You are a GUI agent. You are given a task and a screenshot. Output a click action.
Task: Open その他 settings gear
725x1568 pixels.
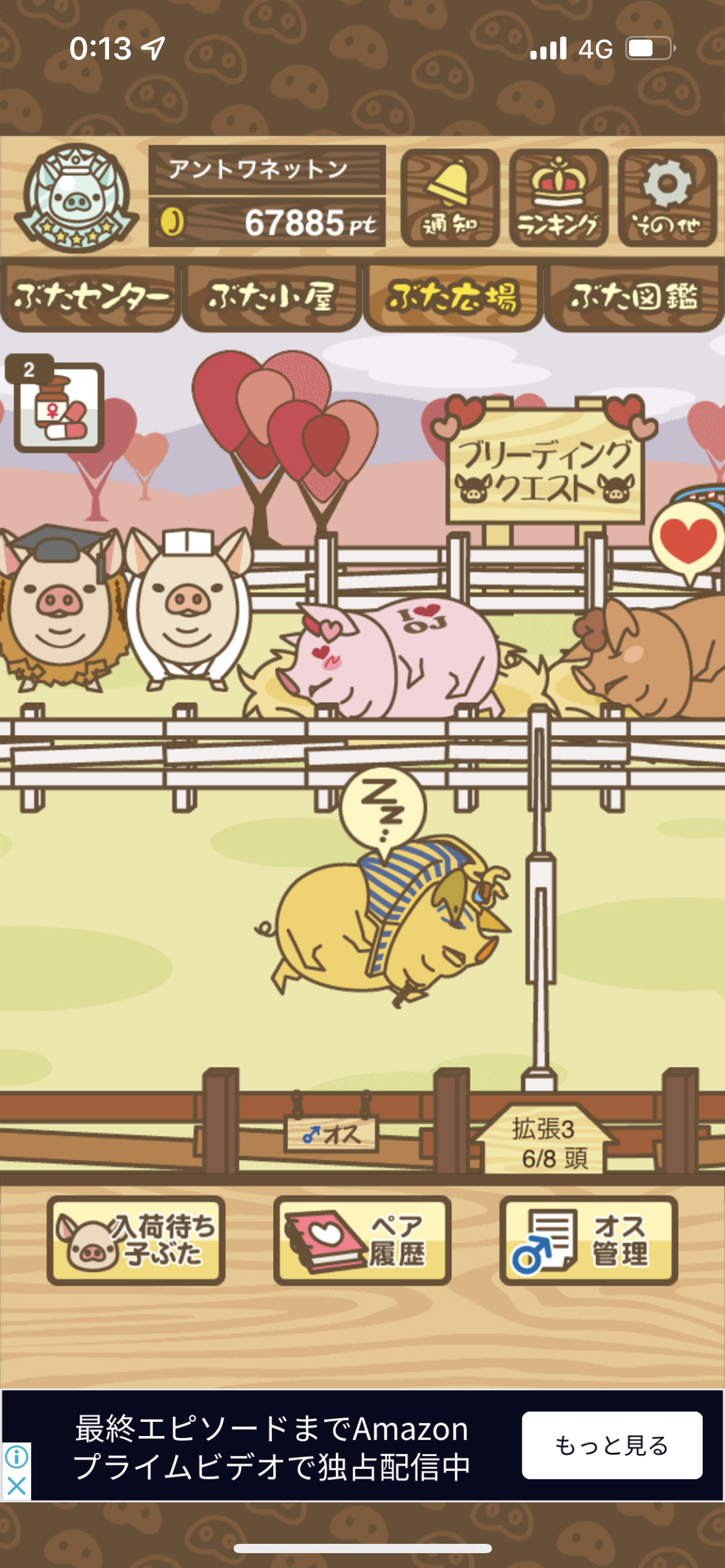pos(667,198)
